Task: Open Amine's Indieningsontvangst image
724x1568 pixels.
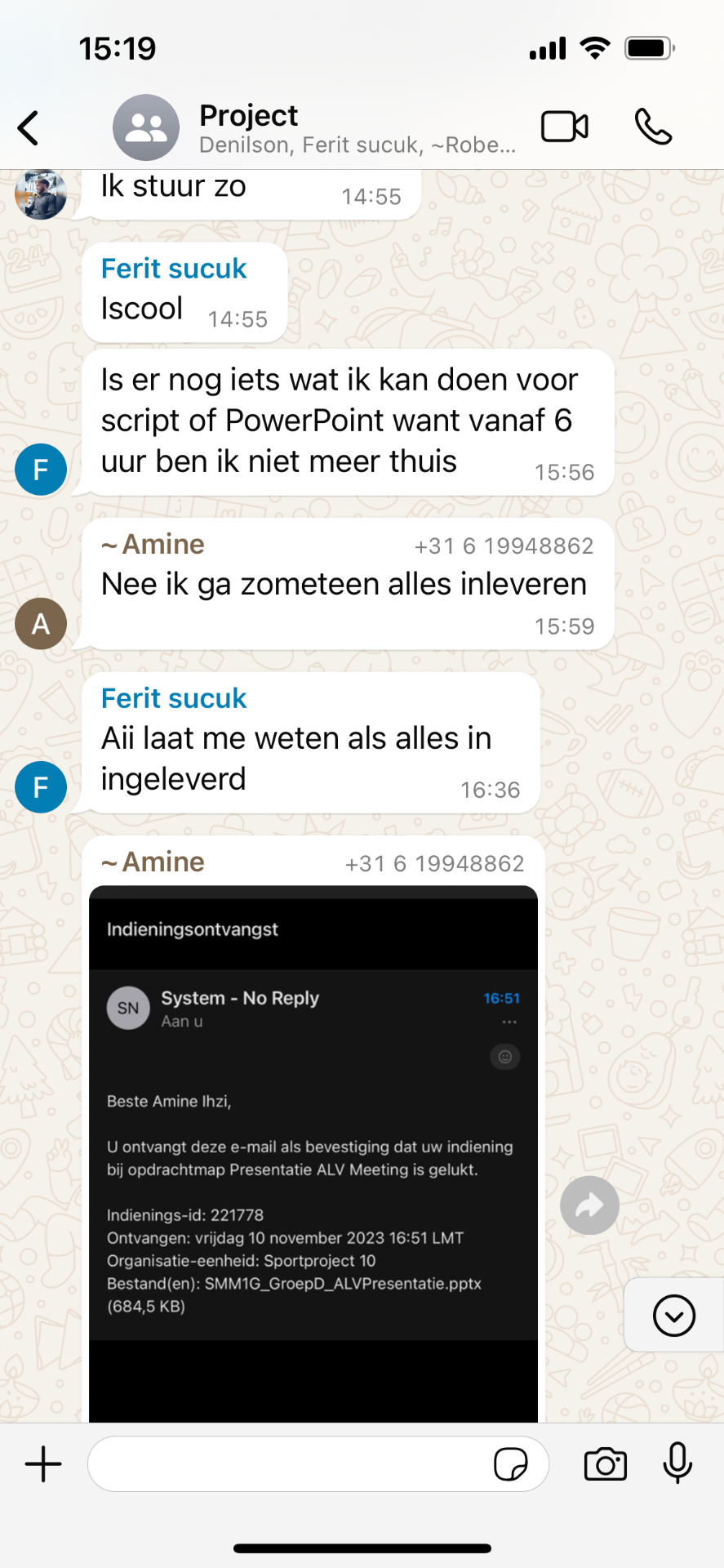Action: click(313, 1154)
